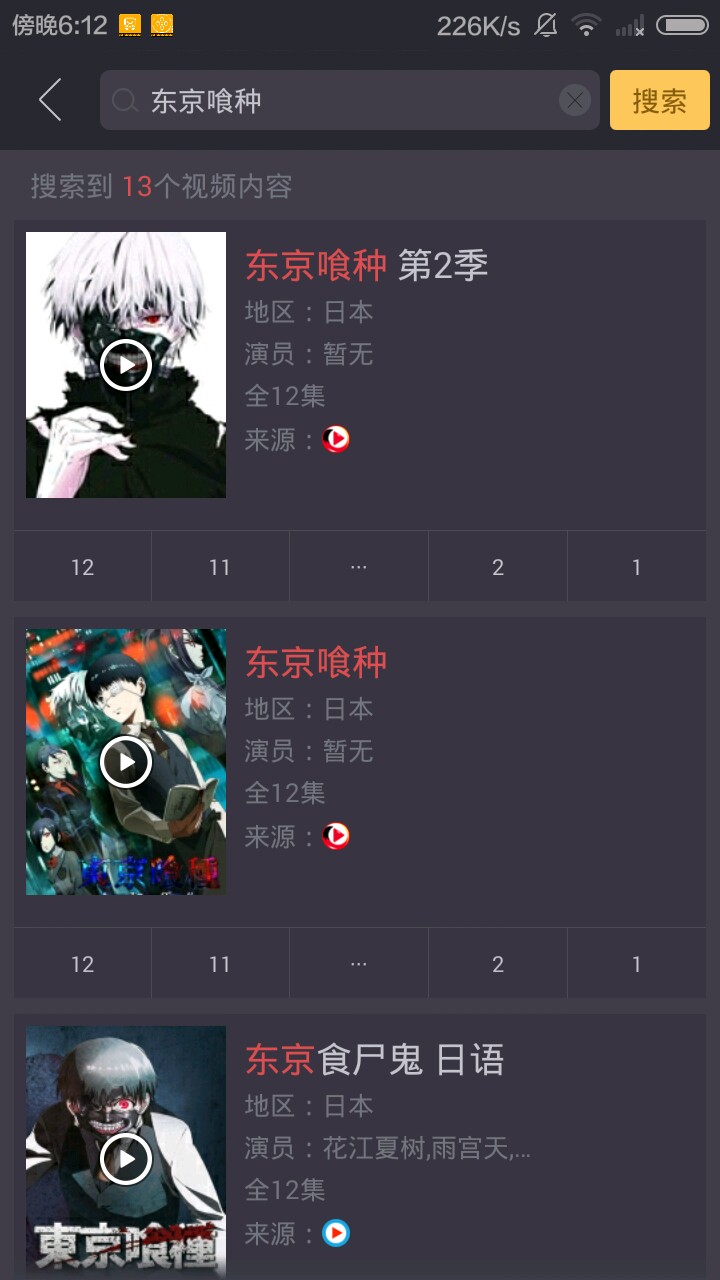Clear the search text with the X icon
The height and width of the screenshot is (1280, 720).
[574, 100]
